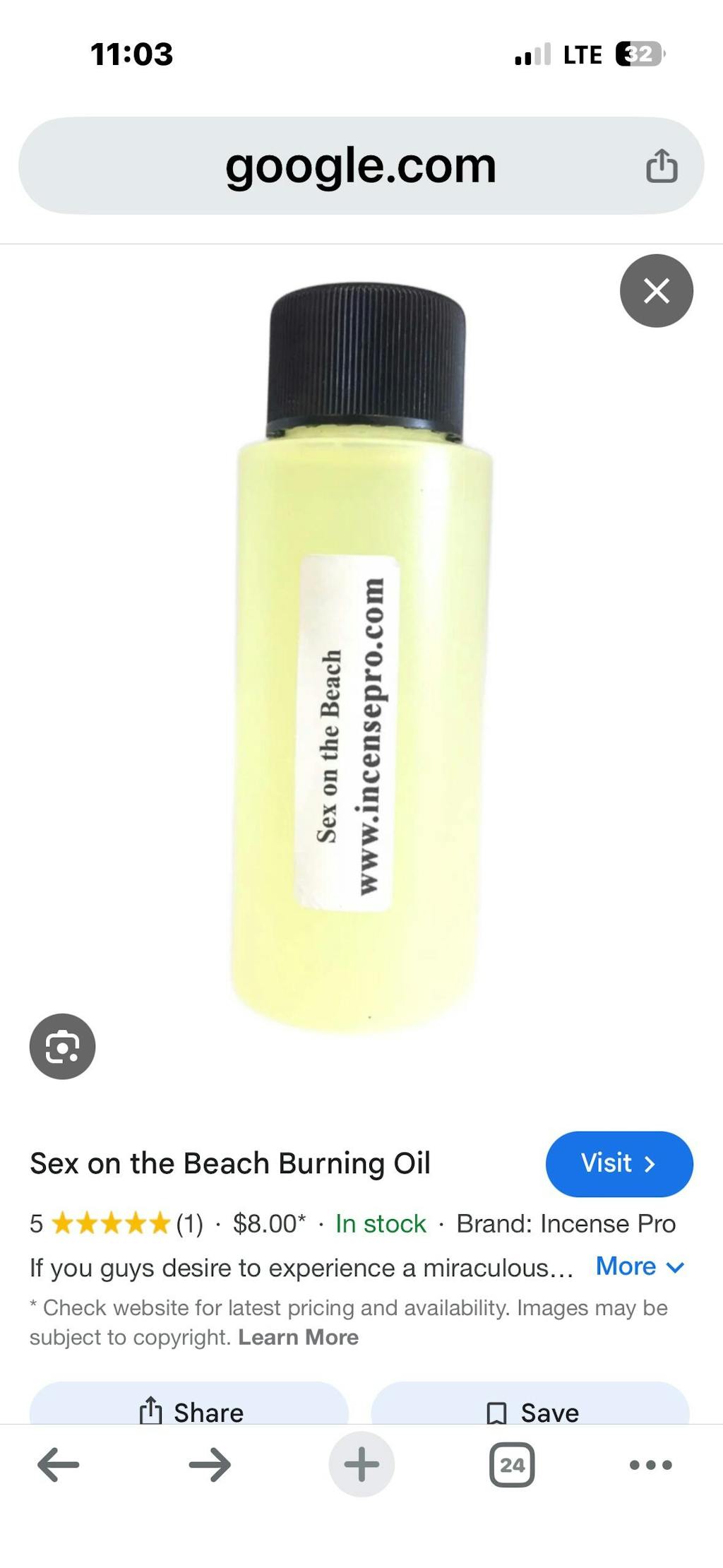Tap the google.com address bar
Image resolution: width=723 pixels, height=1568 pixels.
pos(360,166)
